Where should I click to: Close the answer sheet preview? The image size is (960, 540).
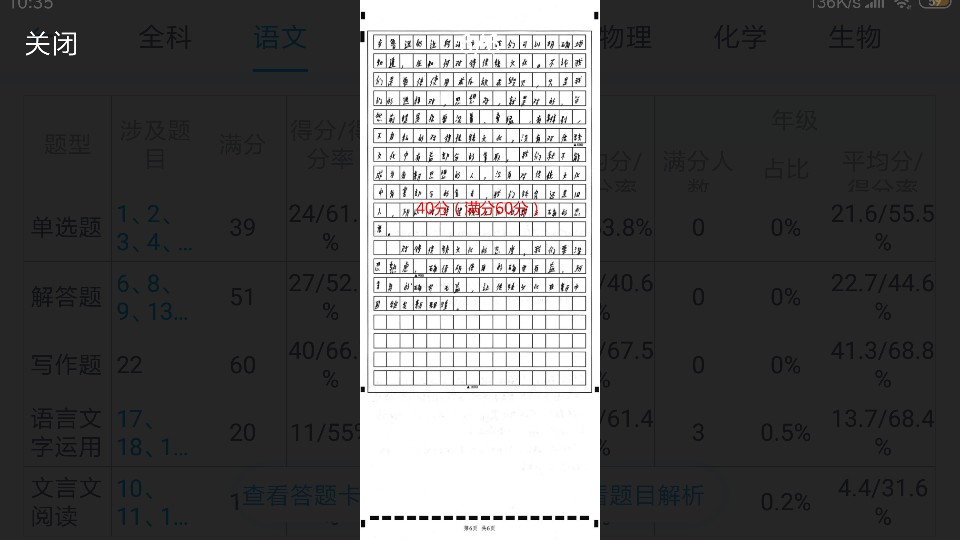pos(51,43)
